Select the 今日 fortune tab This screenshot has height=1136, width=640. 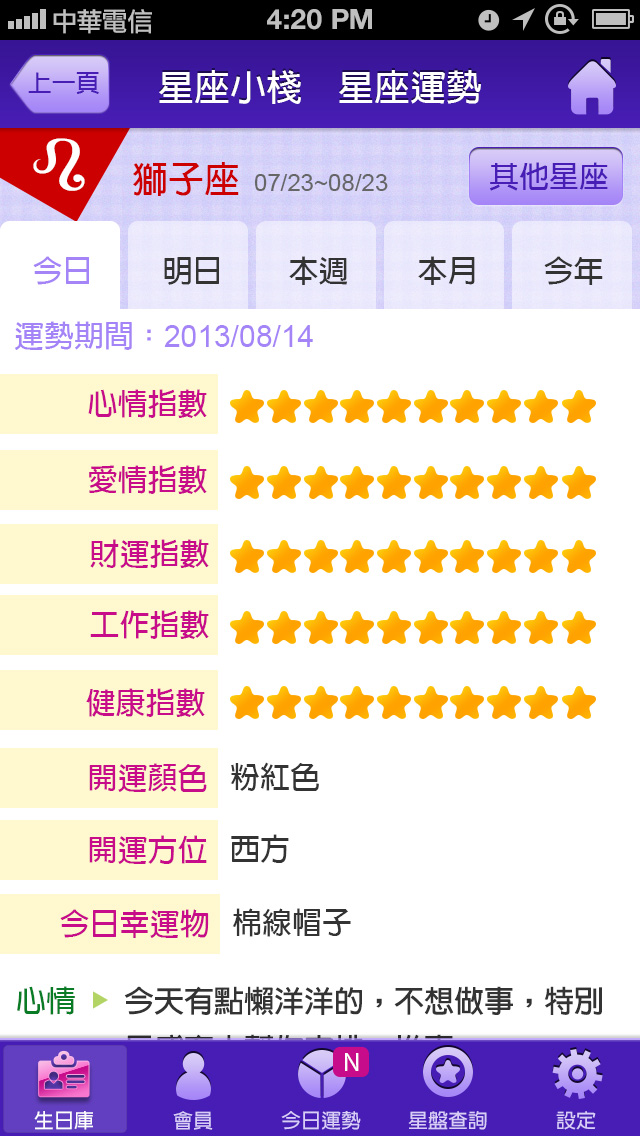tap(62, 270)
